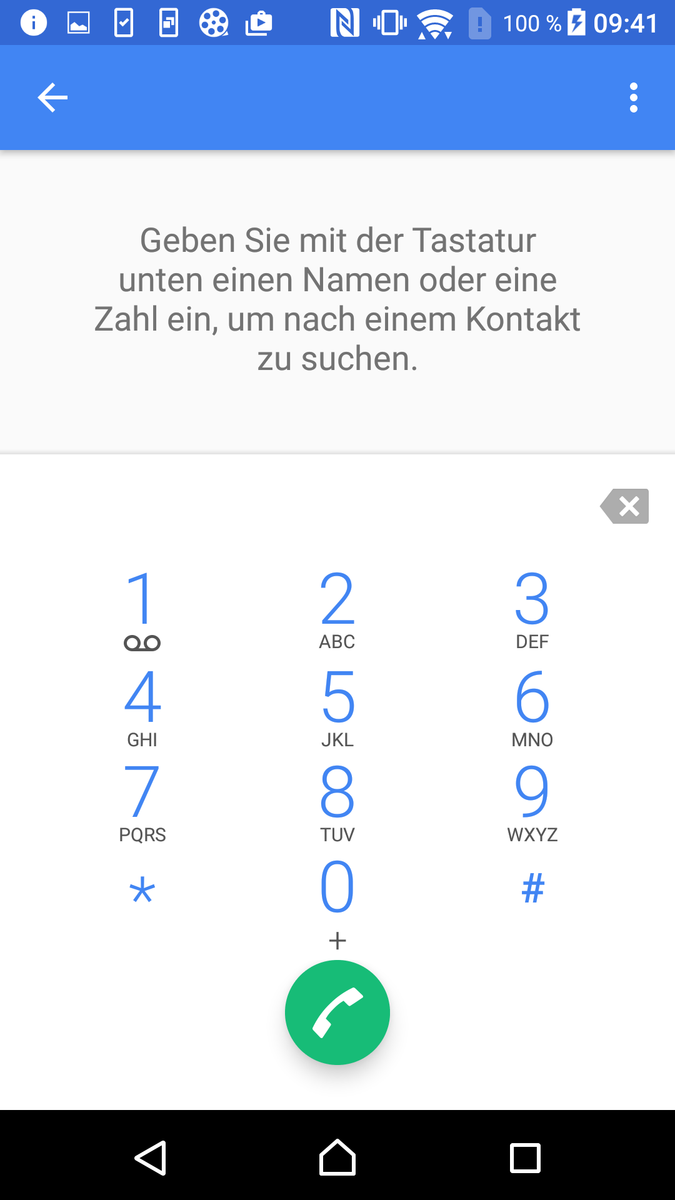Insert the star symbol

coord(142,892)
